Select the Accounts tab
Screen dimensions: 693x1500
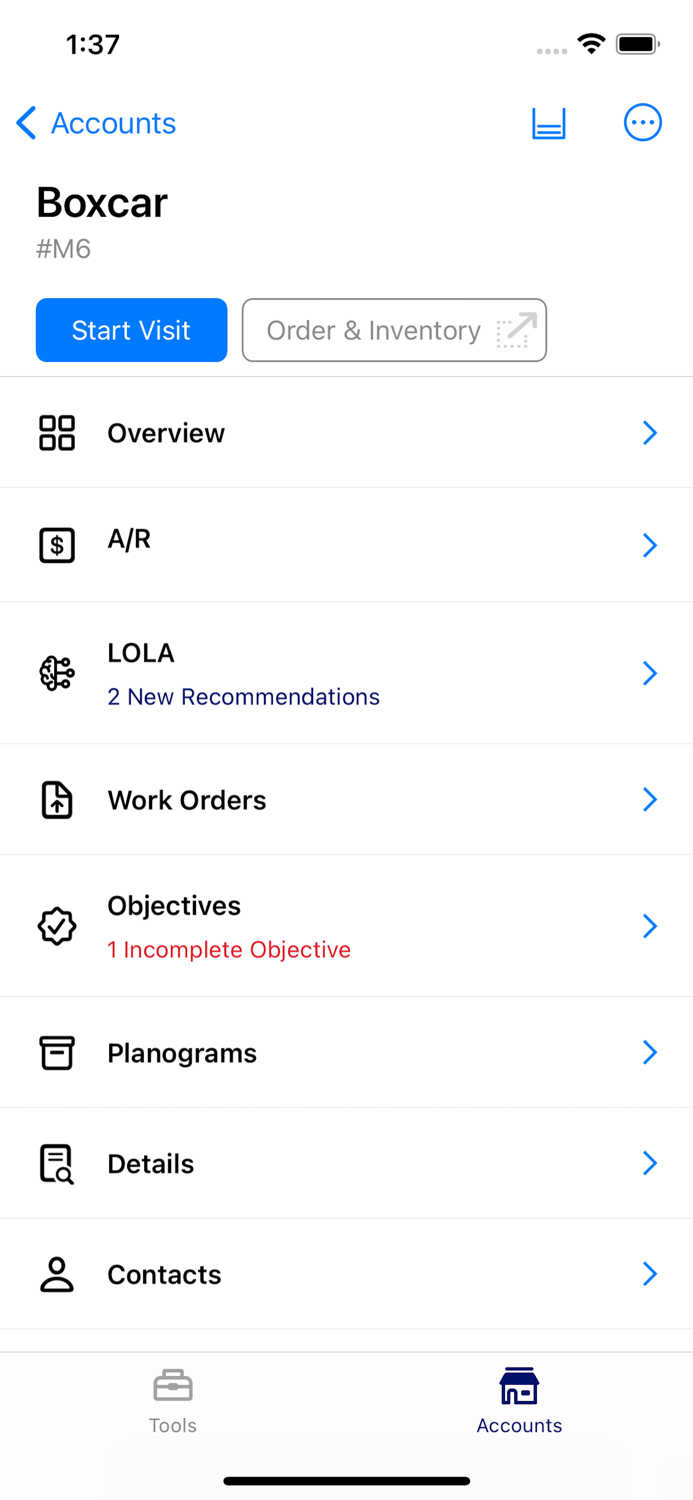[519, 1402]
